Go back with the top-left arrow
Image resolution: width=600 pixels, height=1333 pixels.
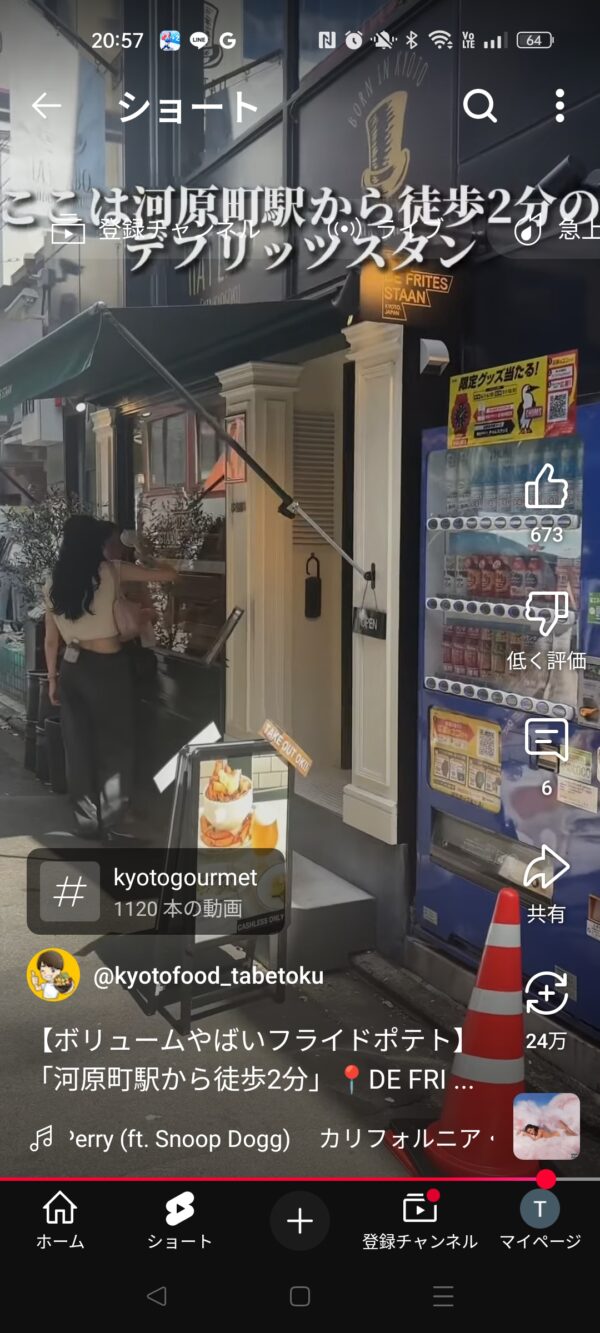[x=46, y=106]
